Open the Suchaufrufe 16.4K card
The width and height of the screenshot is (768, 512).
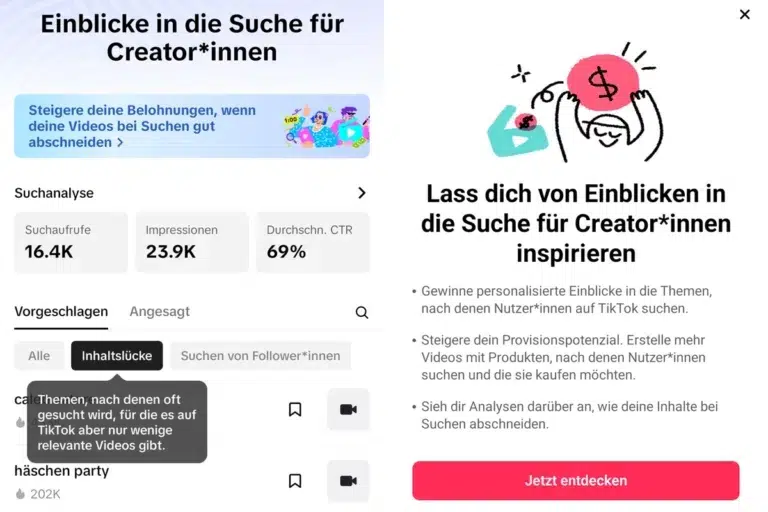pyautogui.click(x=71, y=242)
